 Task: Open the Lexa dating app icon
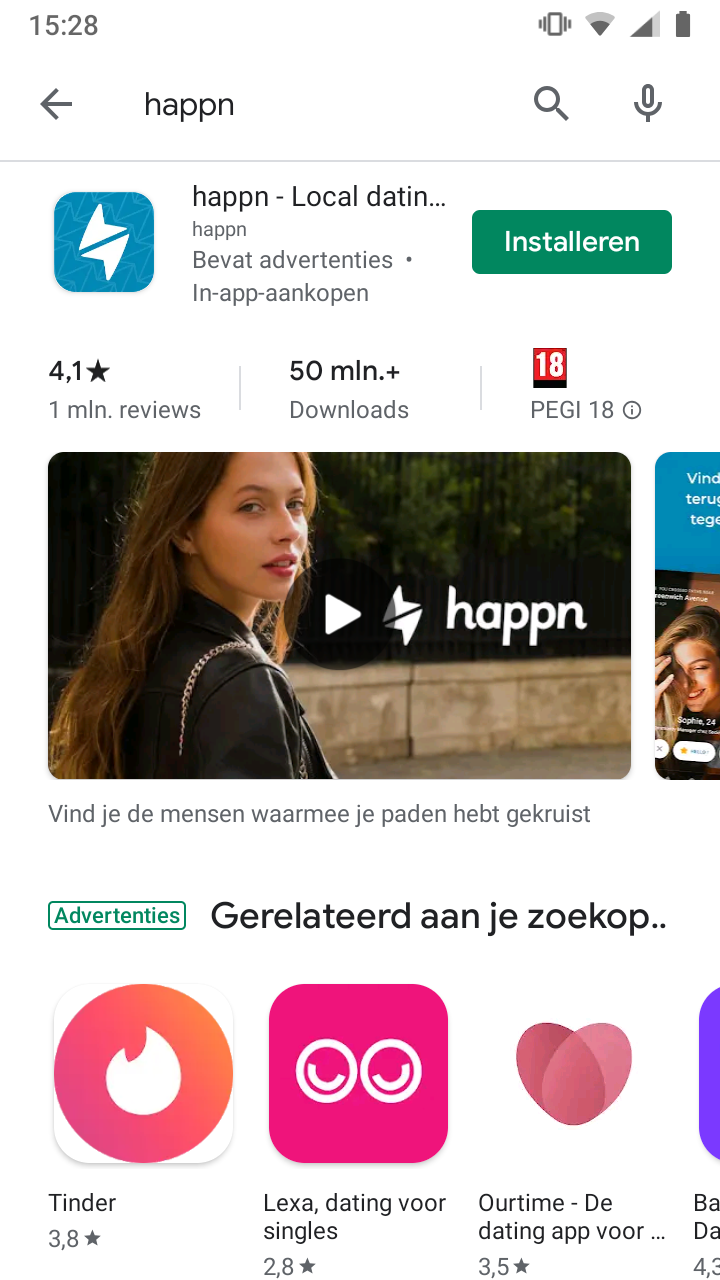(358, 1073)
